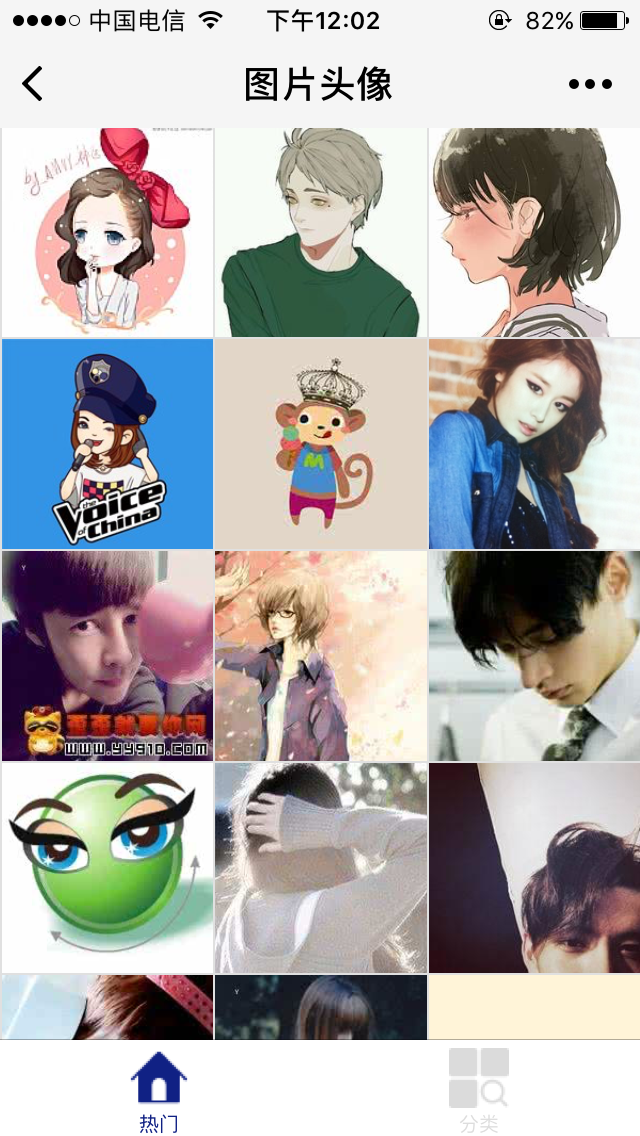Choose the green smiley face with eyelashes
The height and width of the screenshot is (1136, 640).
(x=107, y=868)
